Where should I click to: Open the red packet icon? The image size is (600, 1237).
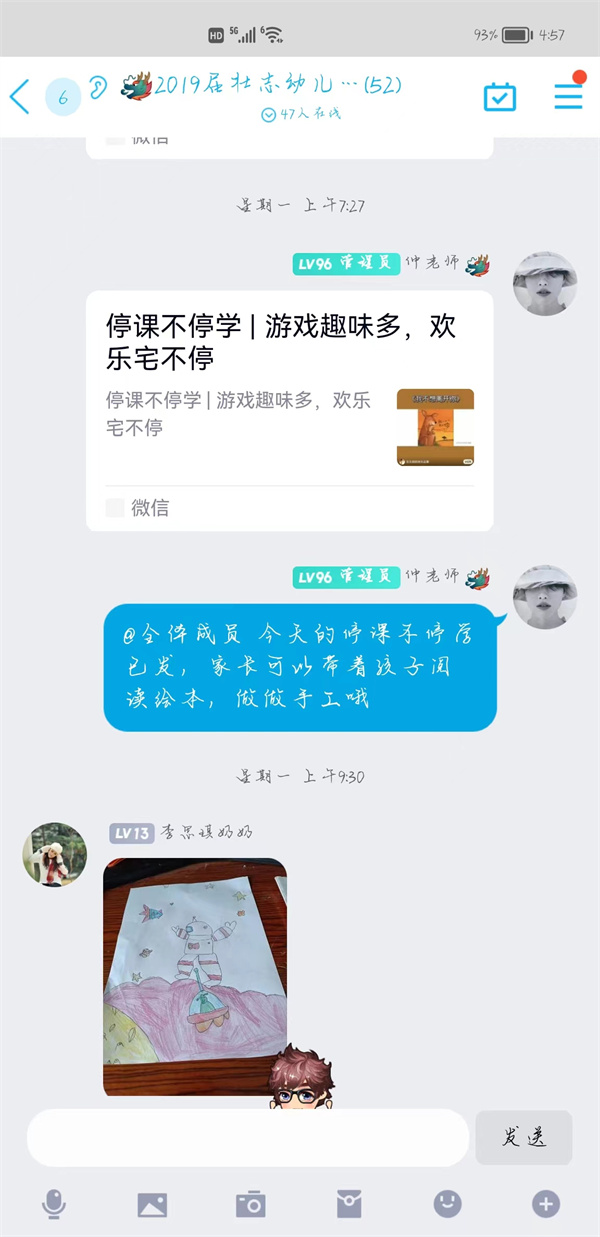pos(348,1204)
